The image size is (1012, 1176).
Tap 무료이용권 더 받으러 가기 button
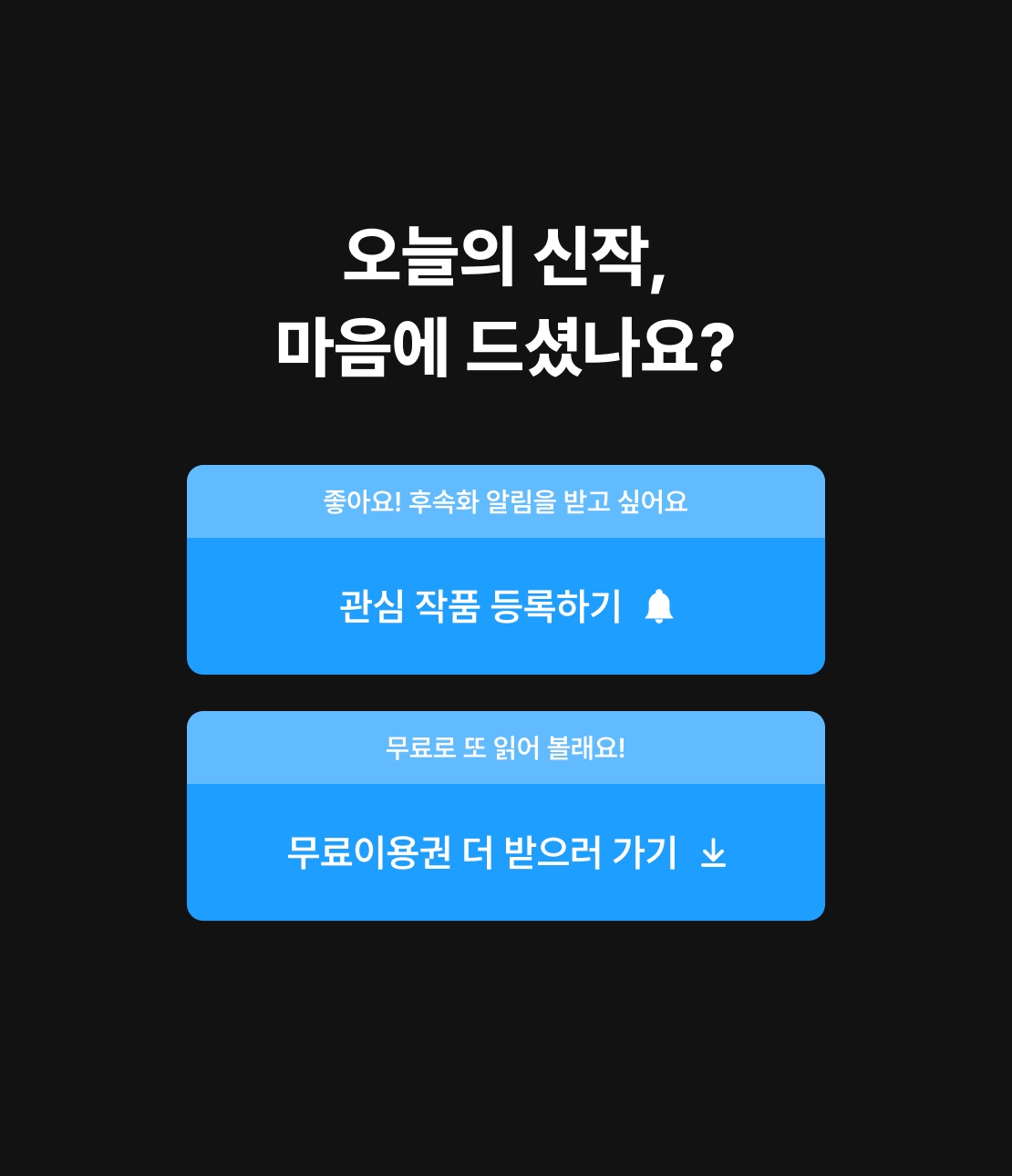tap(505, 852)
